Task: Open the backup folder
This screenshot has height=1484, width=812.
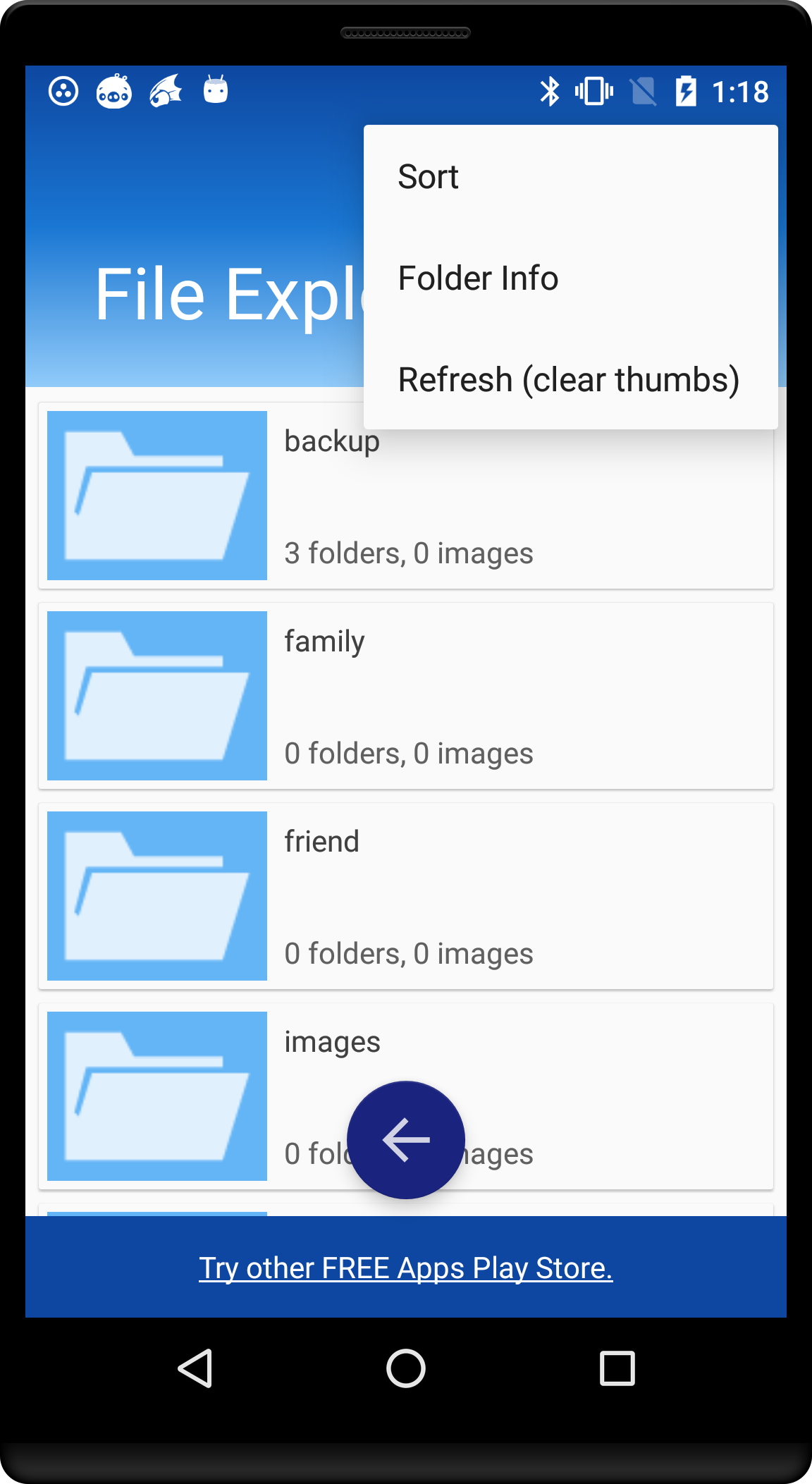Action: click(x=406, y=496)
